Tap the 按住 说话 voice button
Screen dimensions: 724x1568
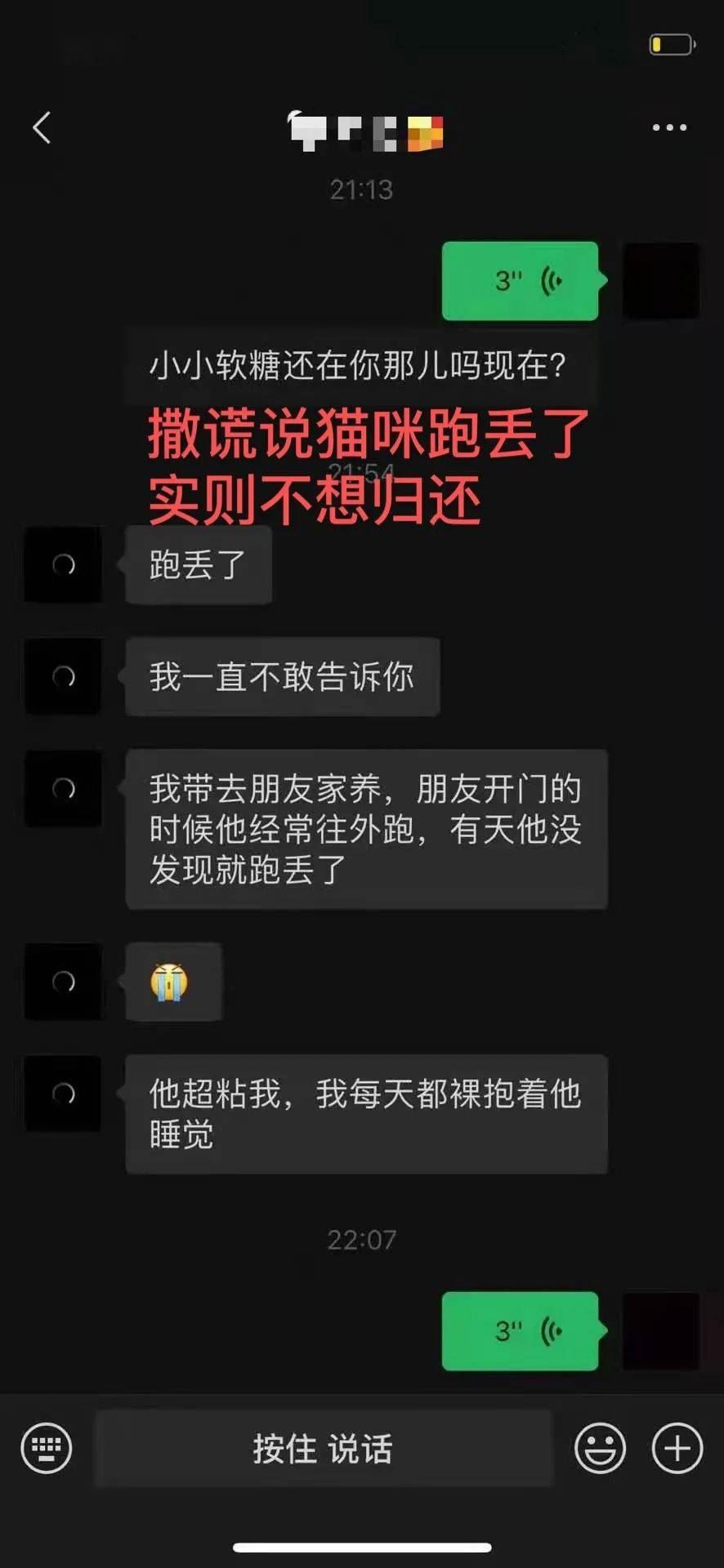[x=324, y=1449]
